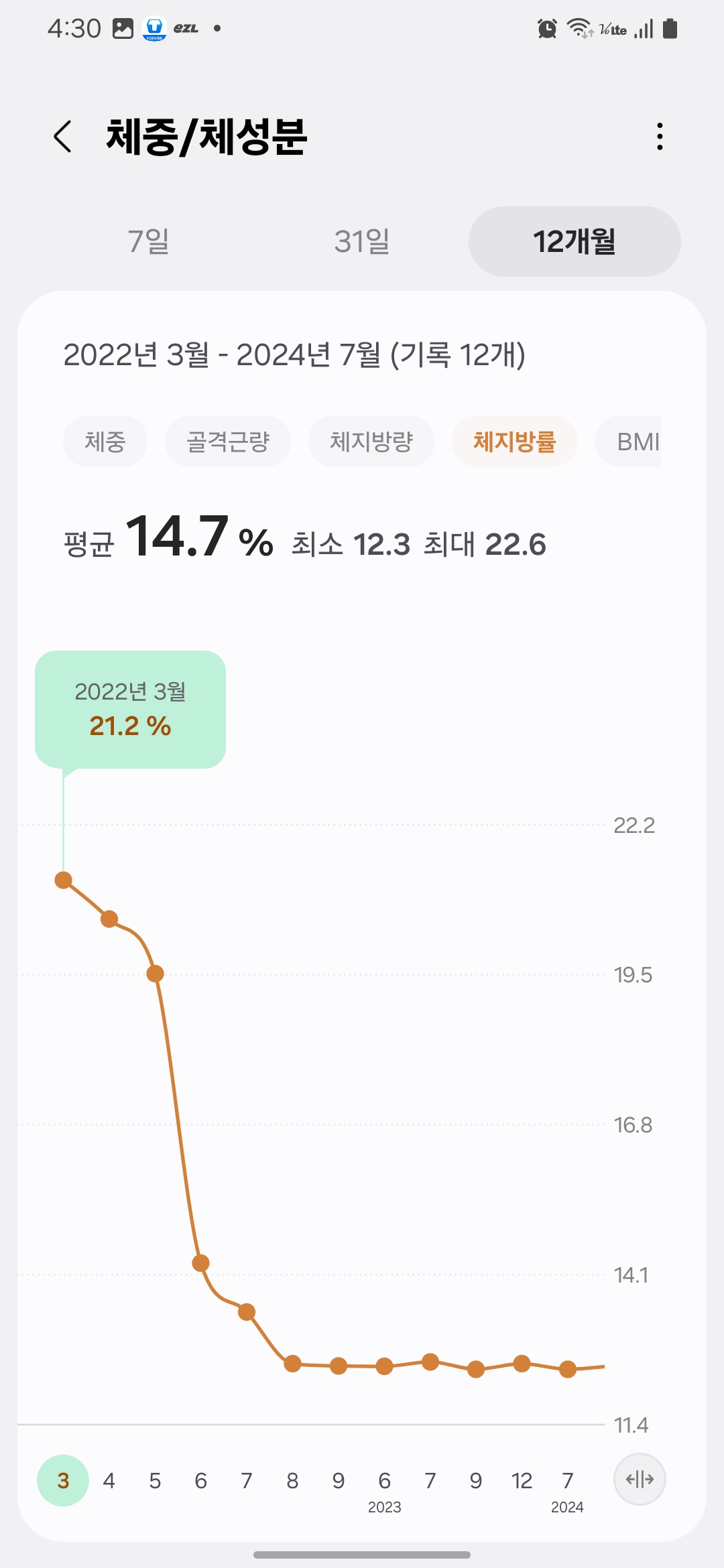
Task: Tap the highlighted month 3 label
Action: pos(62,1481)
